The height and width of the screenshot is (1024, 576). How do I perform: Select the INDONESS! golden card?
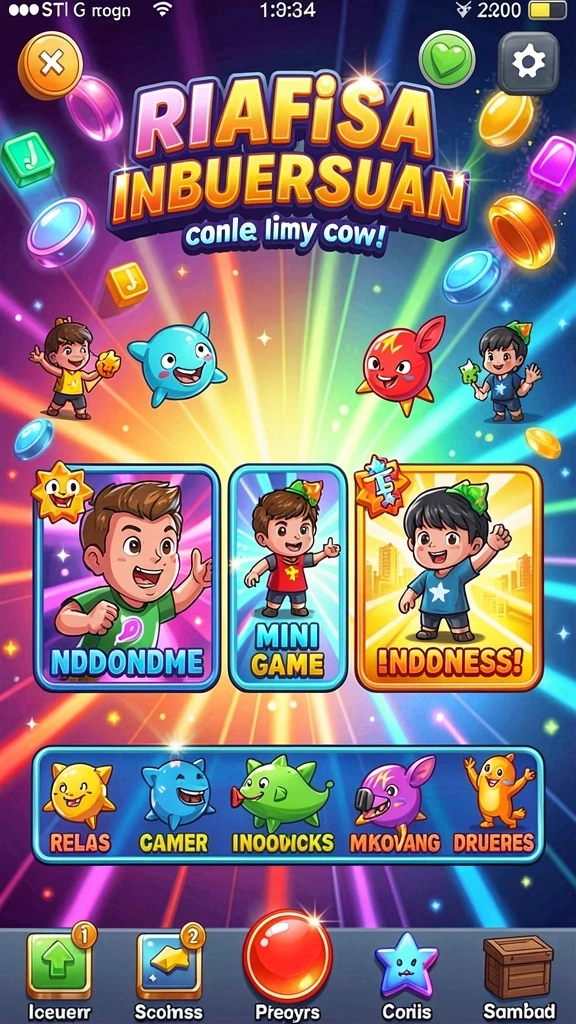[x=449, y=577]
